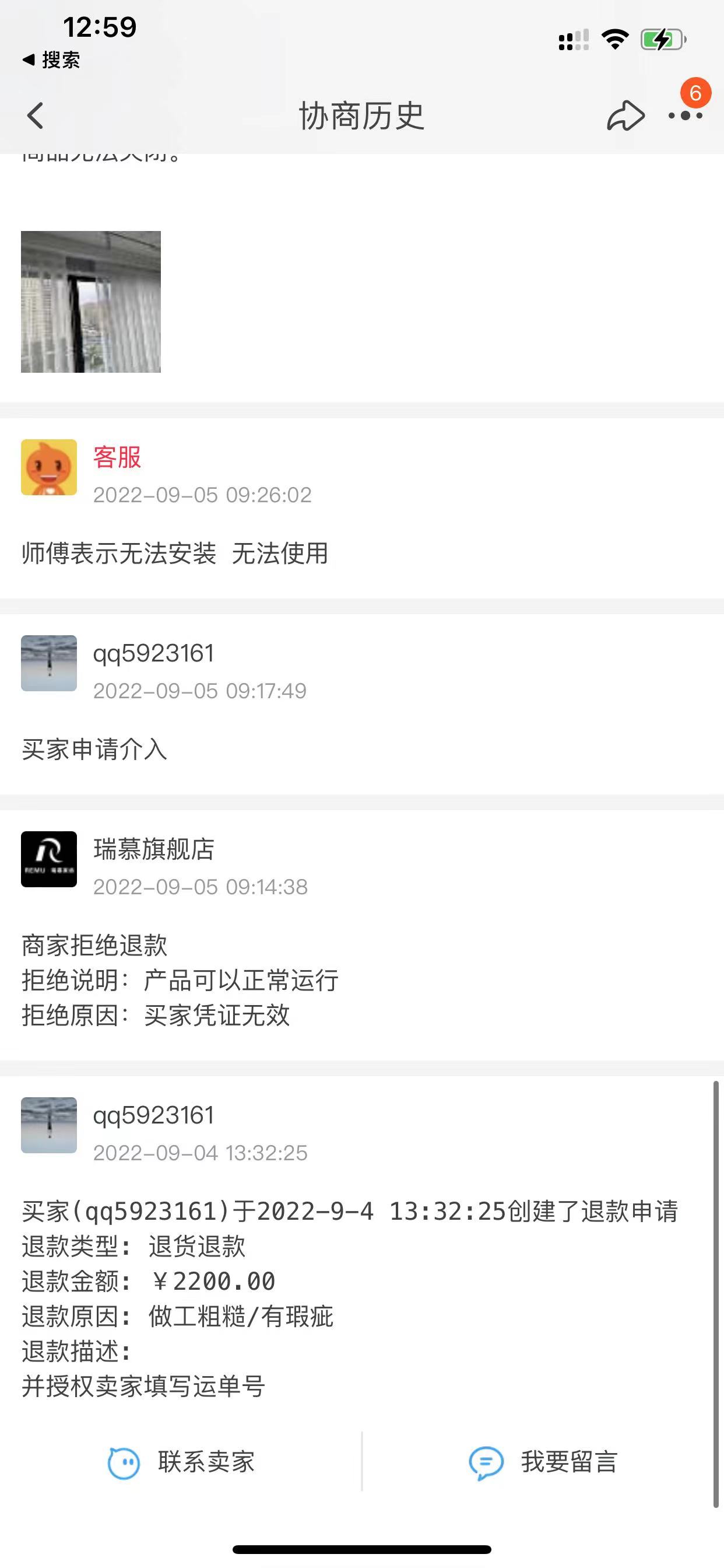This screenshot has width=724, height=1568.
Task: Open the three-dot overflow menu
Action: (685, 116)
